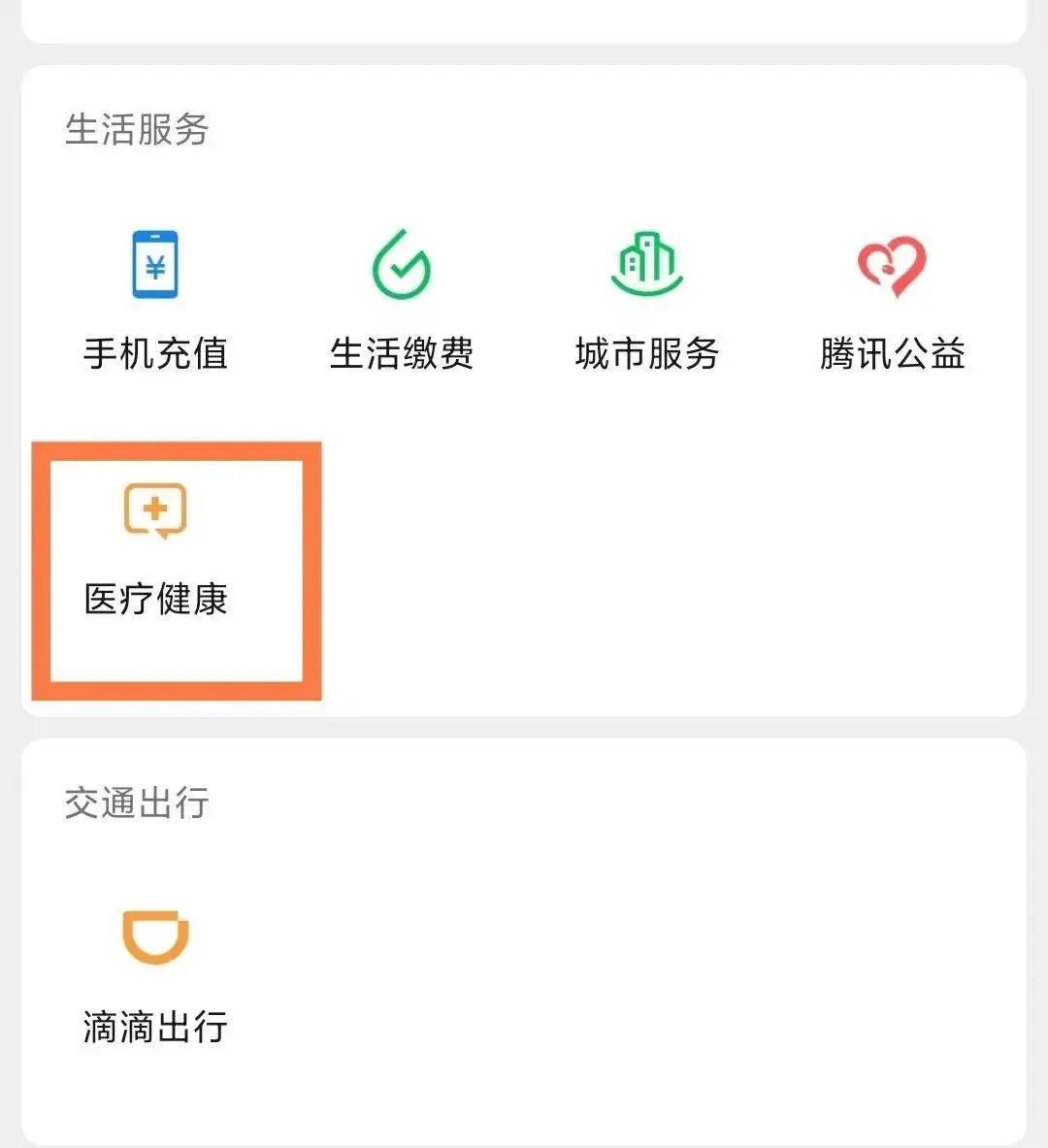Click the 滴滴出行 text below the shield
The height and width of the screenshot is (1148, 1048).
click(153, 1027)
